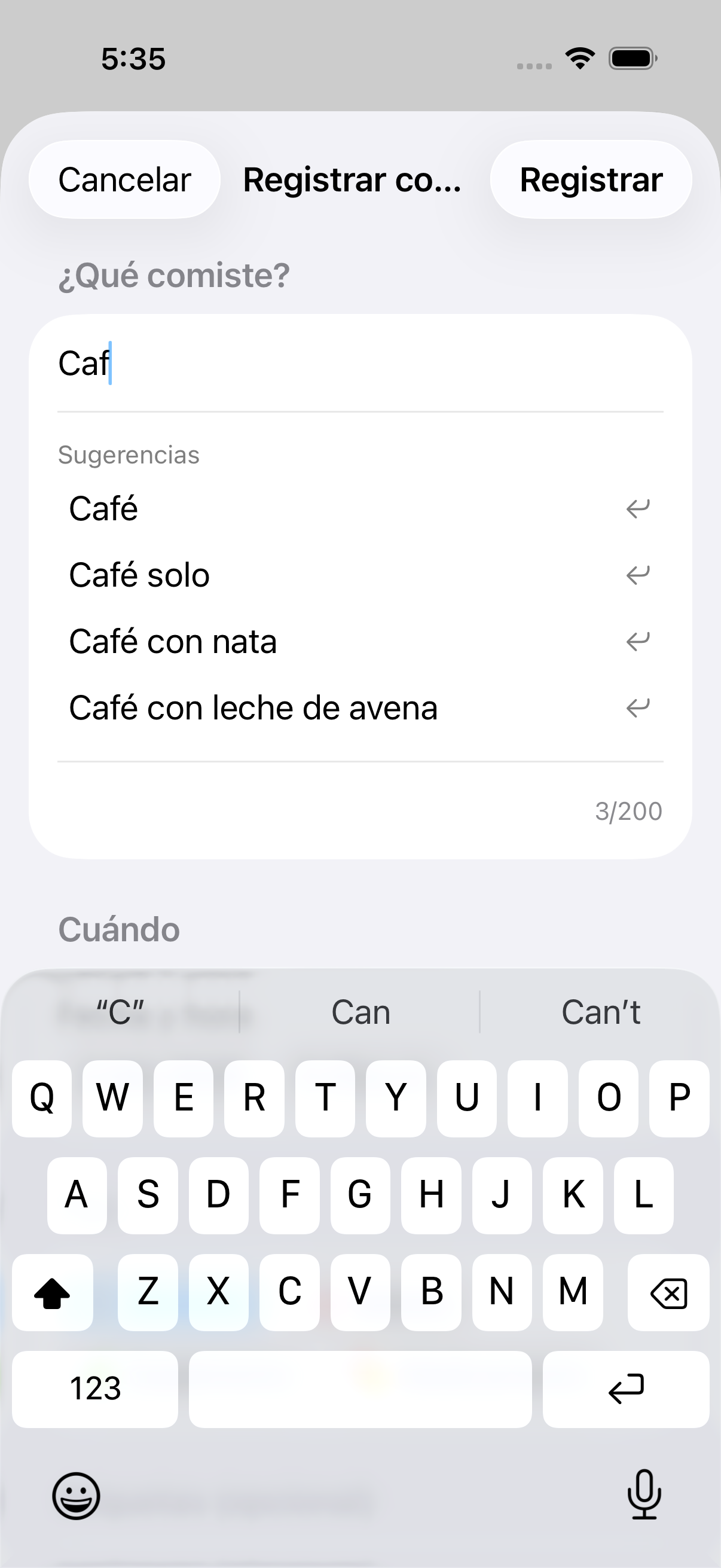Choose "Can" from the autocomplete bar
This screenshot has height=1568, width=721.
tap(360, 1012)
